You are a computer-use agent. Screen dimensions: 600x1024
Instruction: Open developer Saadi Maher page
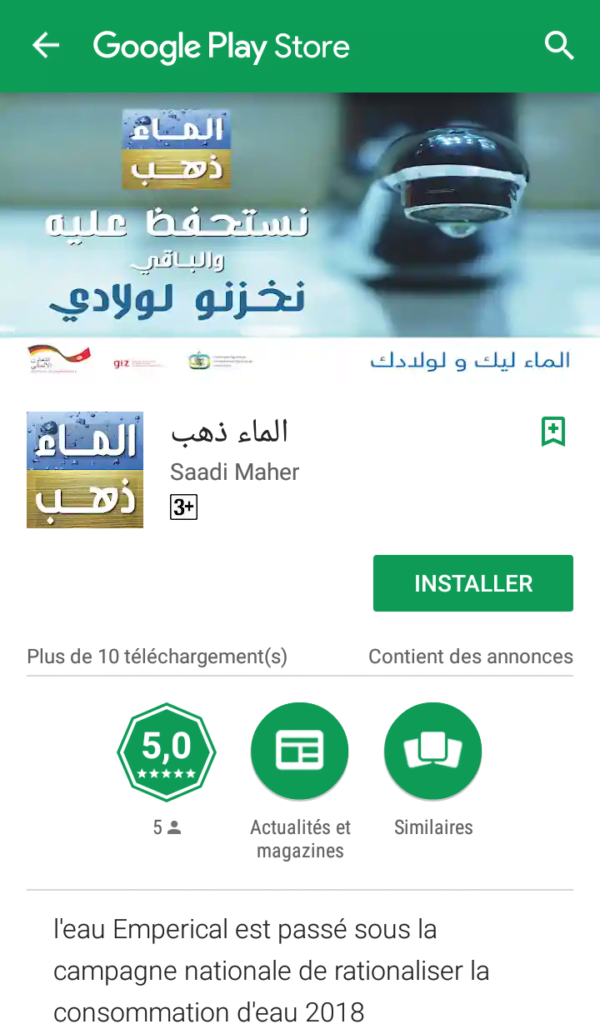(234, 472)
